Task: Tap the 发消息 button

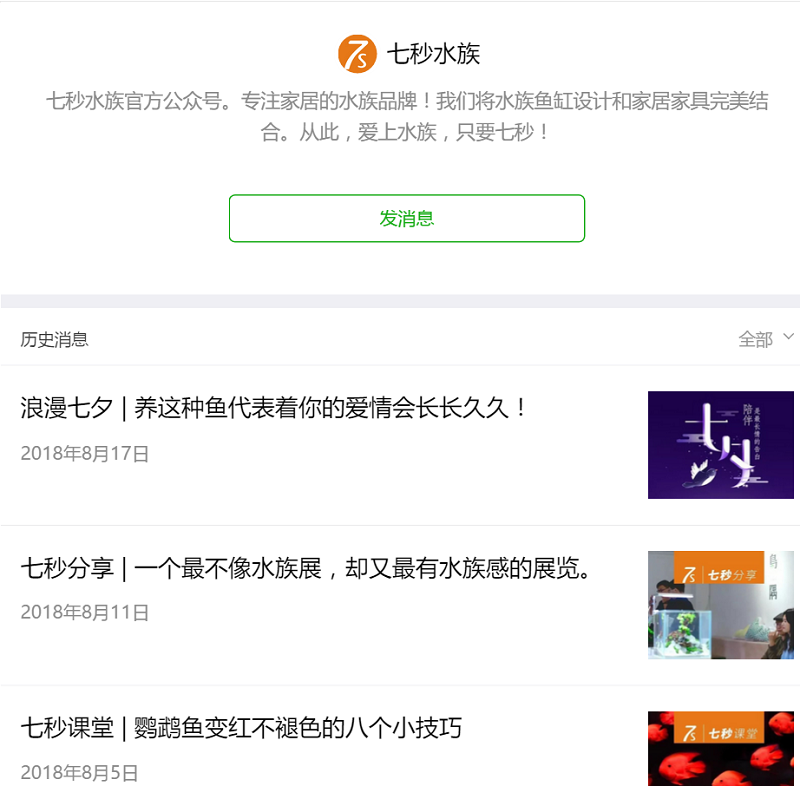Action: 406,218
